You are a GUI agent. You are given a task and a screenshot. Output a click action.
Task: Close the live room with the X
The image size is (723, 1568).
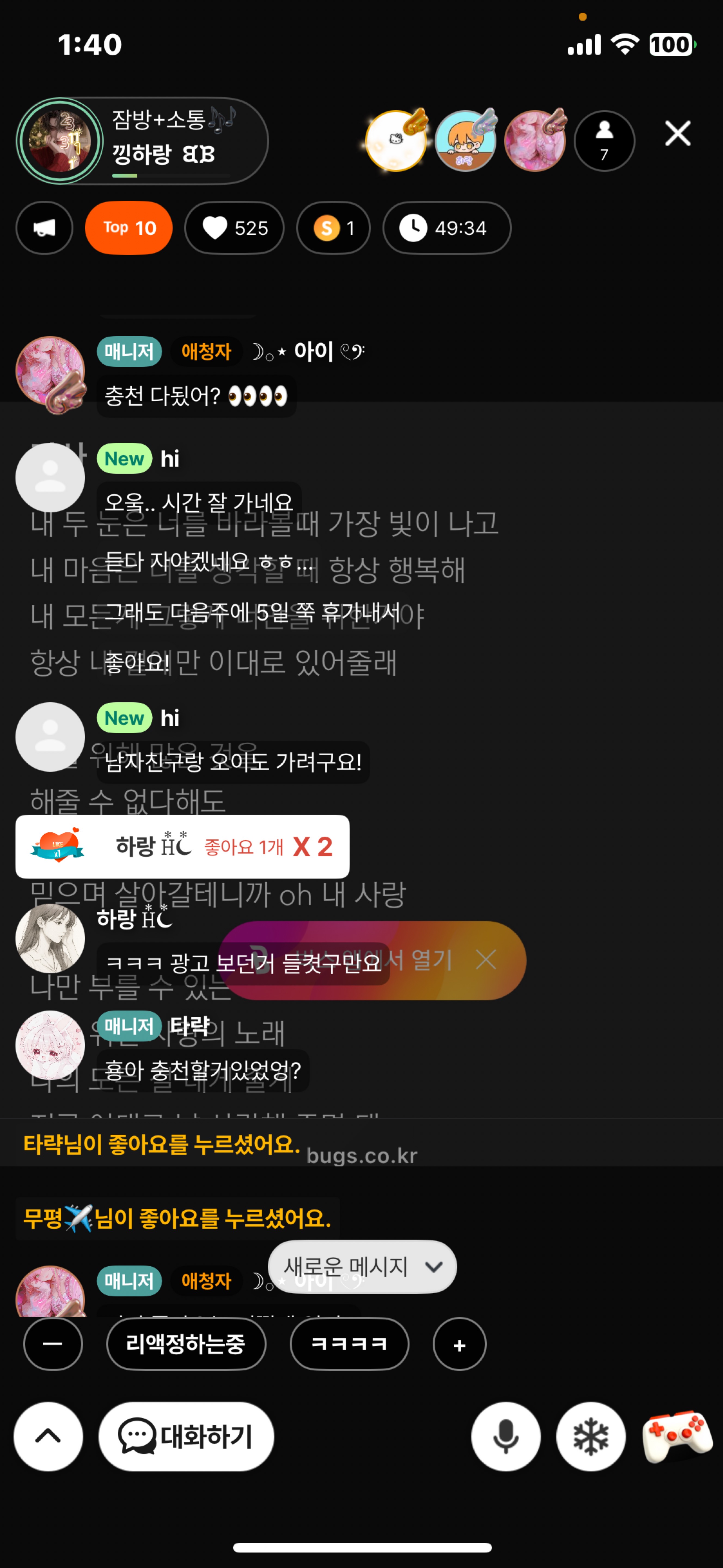677,133
